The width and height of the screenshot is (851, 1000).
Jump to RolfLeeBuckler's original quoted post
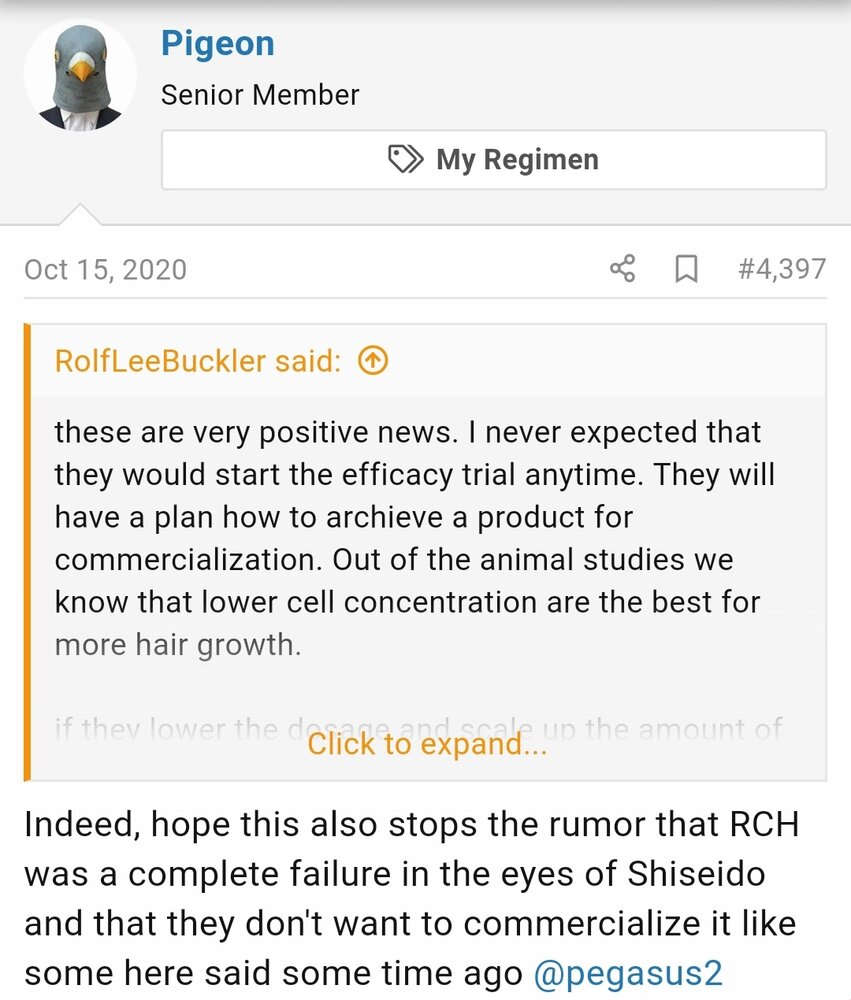372,361
